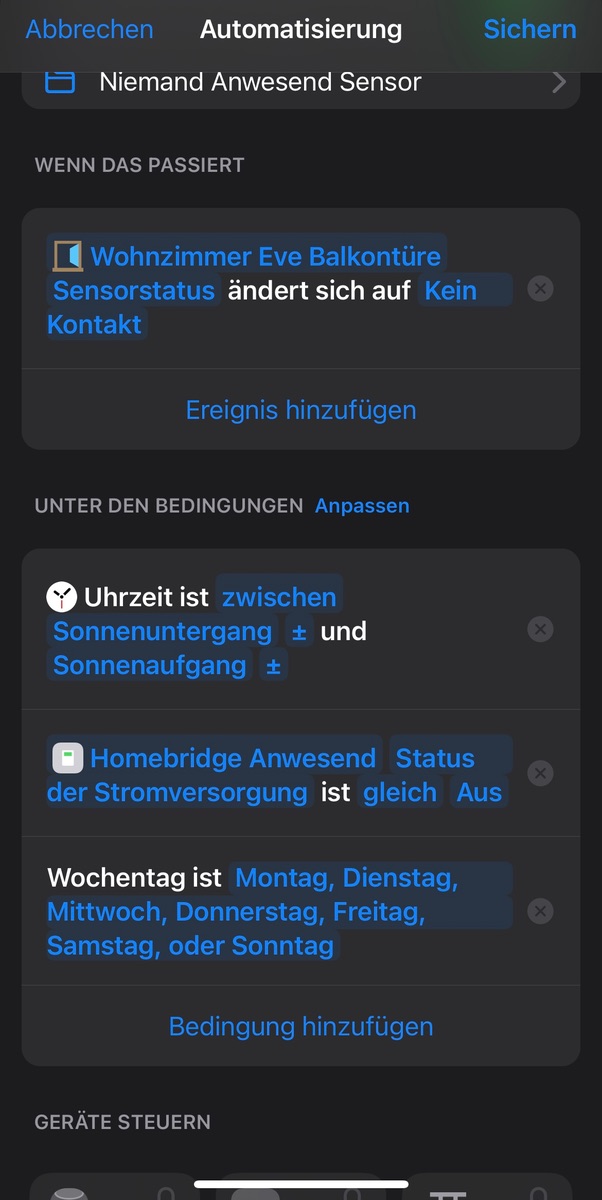Save automation with Sichern
The width and height of the screenshot is (602, 1200).
[x=529, y=30]
